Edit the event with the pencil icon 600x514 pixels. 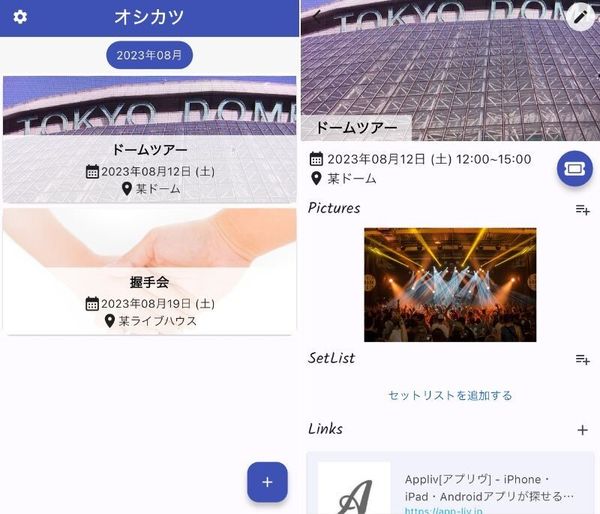point(581,16)
